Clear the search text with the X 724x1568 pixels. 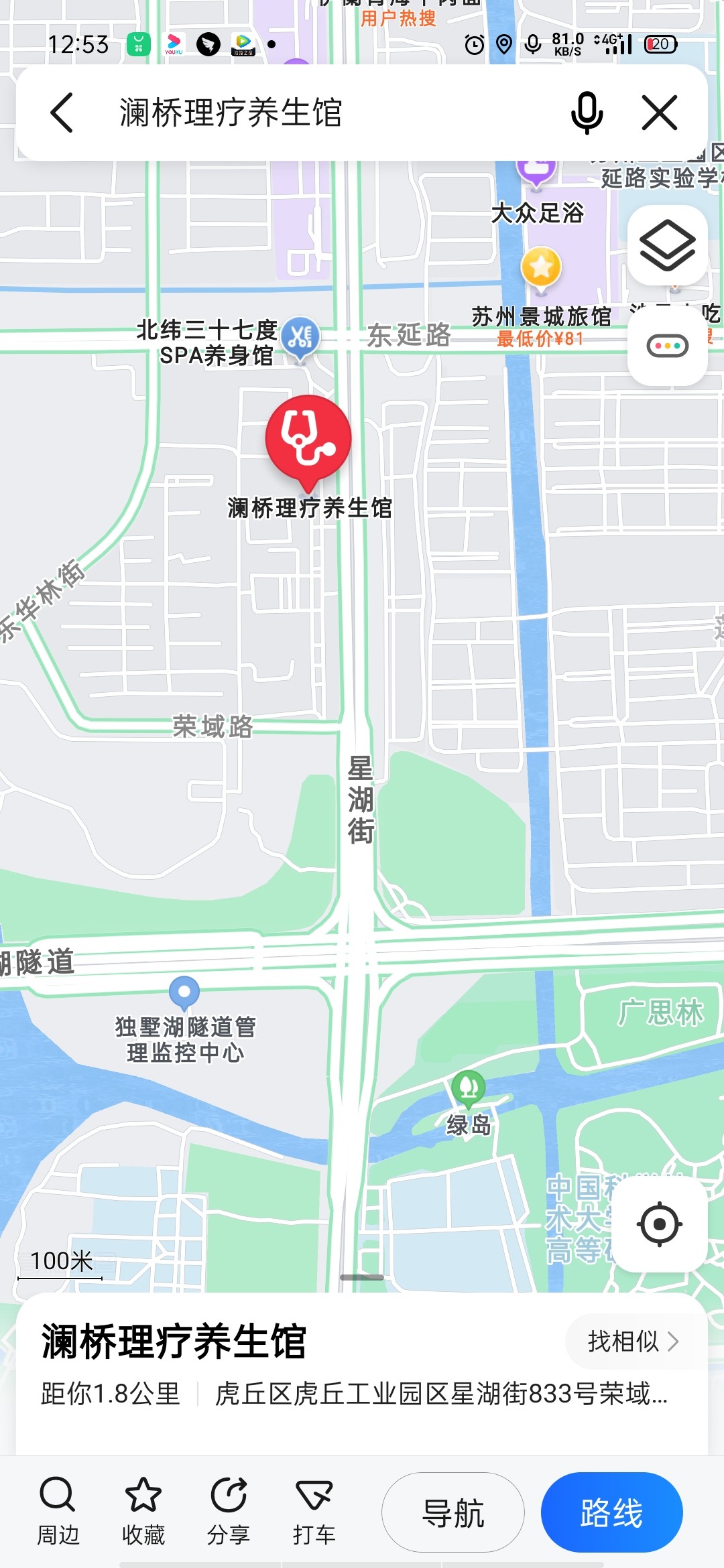[x=660, y=112]
